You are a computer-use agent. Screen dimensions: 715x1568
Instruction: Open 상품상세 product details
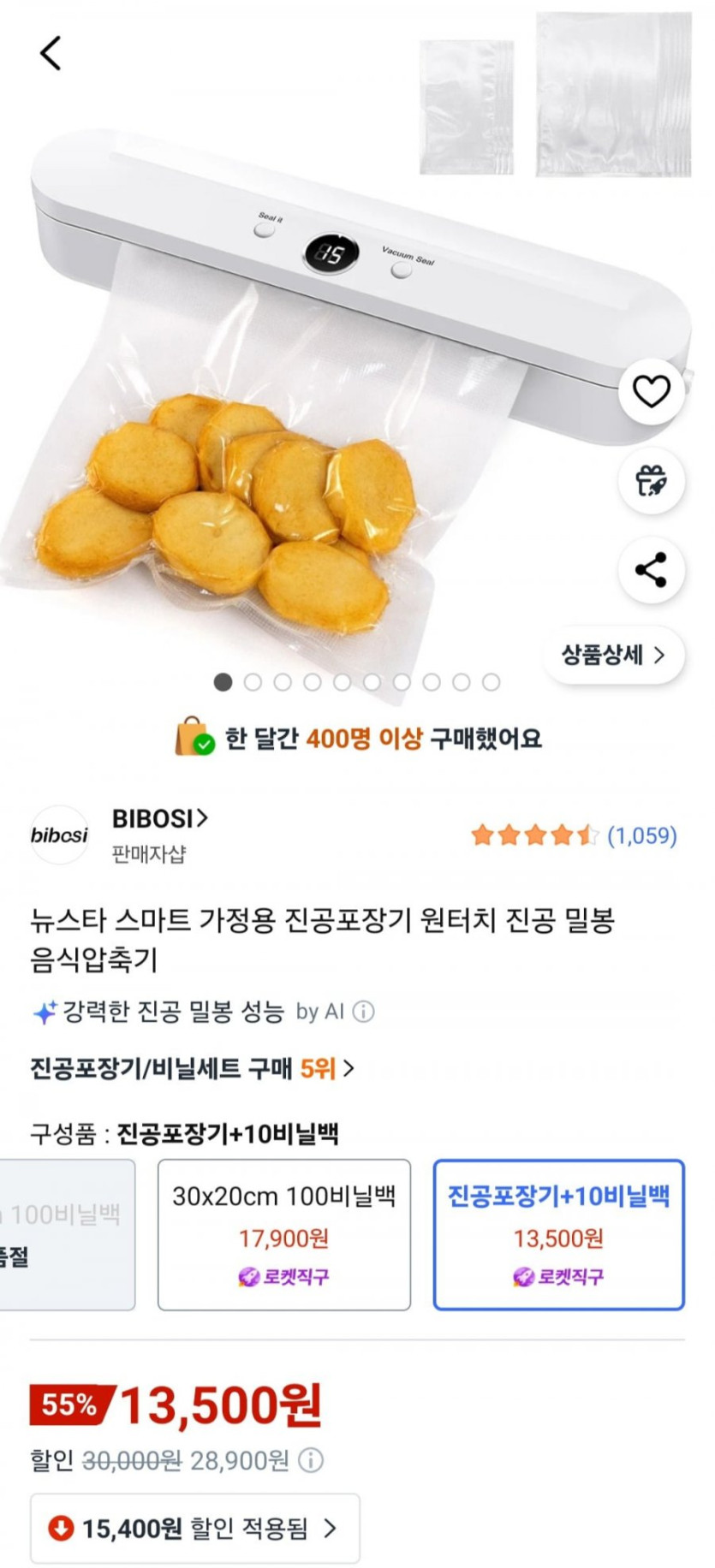click(x=613, y=656)
